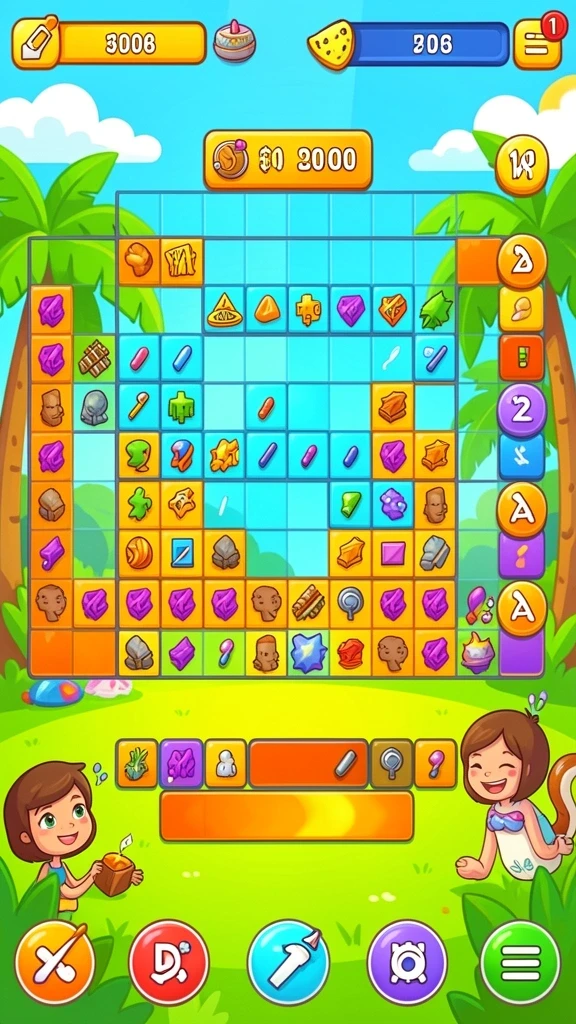This screenshot has height=1024, width=576.
Task: Tap the pencil edit icon beside 3006
Action: click(36, 43)
